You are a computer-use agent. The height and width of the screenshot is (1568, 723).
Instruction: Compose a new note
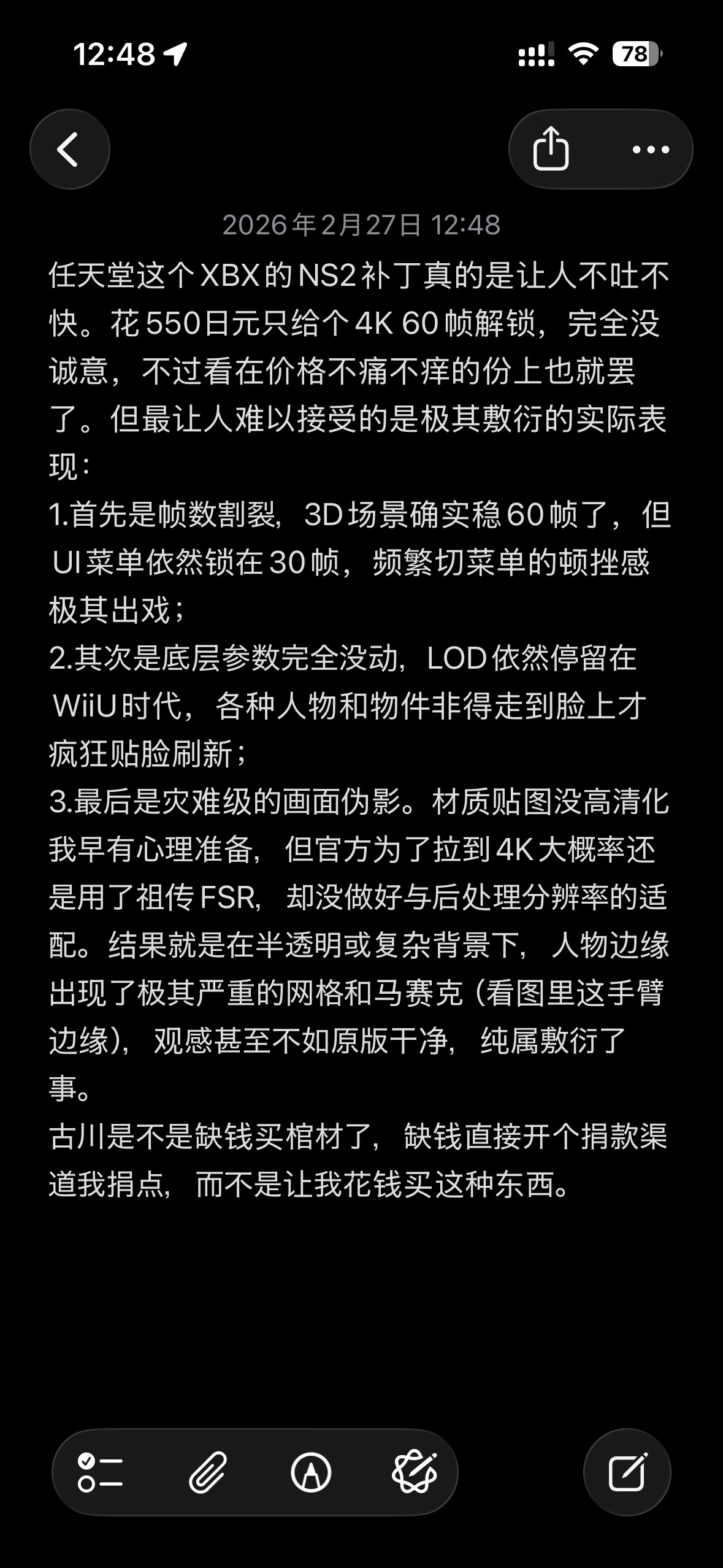(x=627, y=1472)
